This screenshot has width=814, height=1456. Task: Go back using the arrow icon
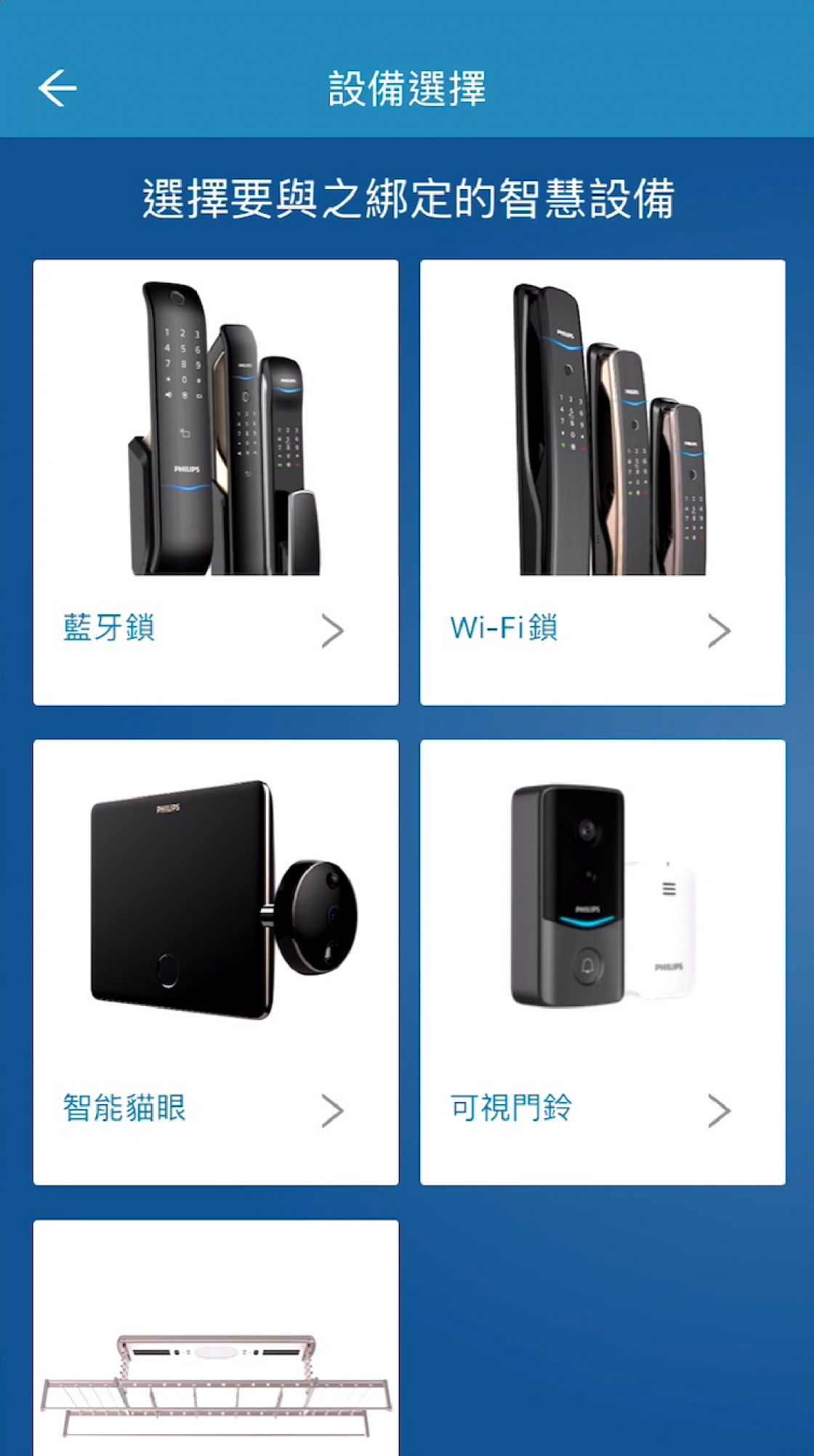[57, 89]
